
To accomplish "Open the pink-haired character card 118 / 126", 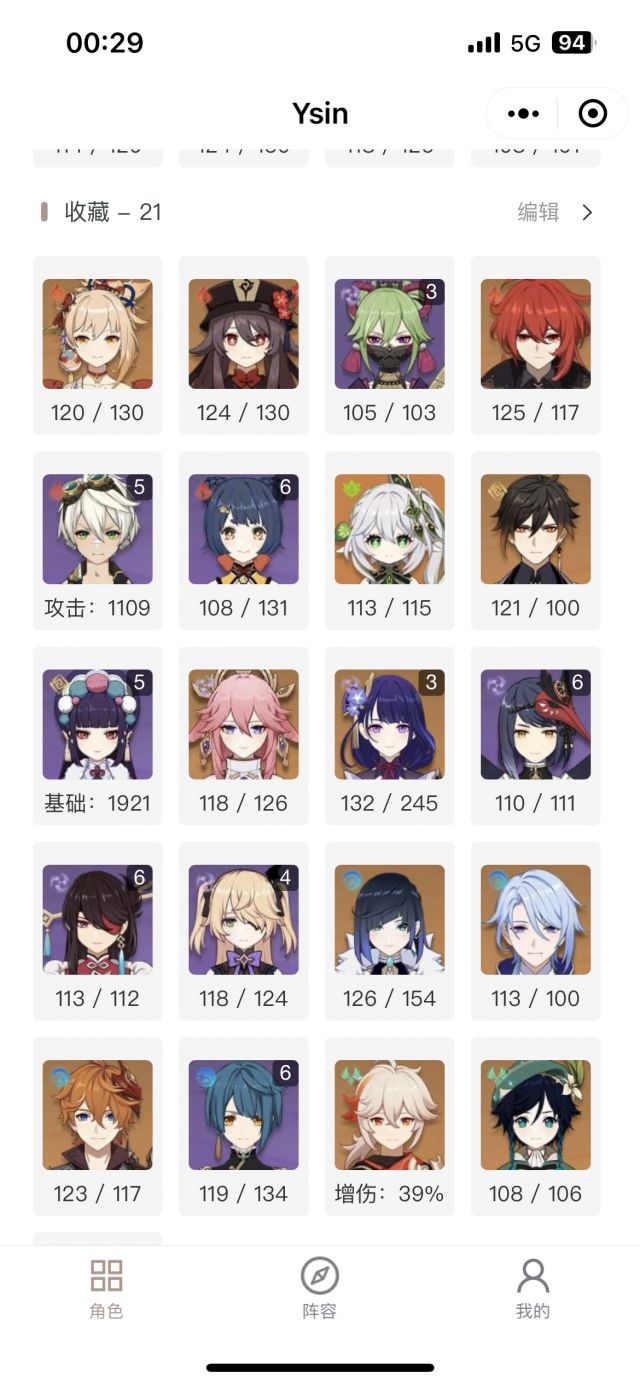I will click(244, 735).
